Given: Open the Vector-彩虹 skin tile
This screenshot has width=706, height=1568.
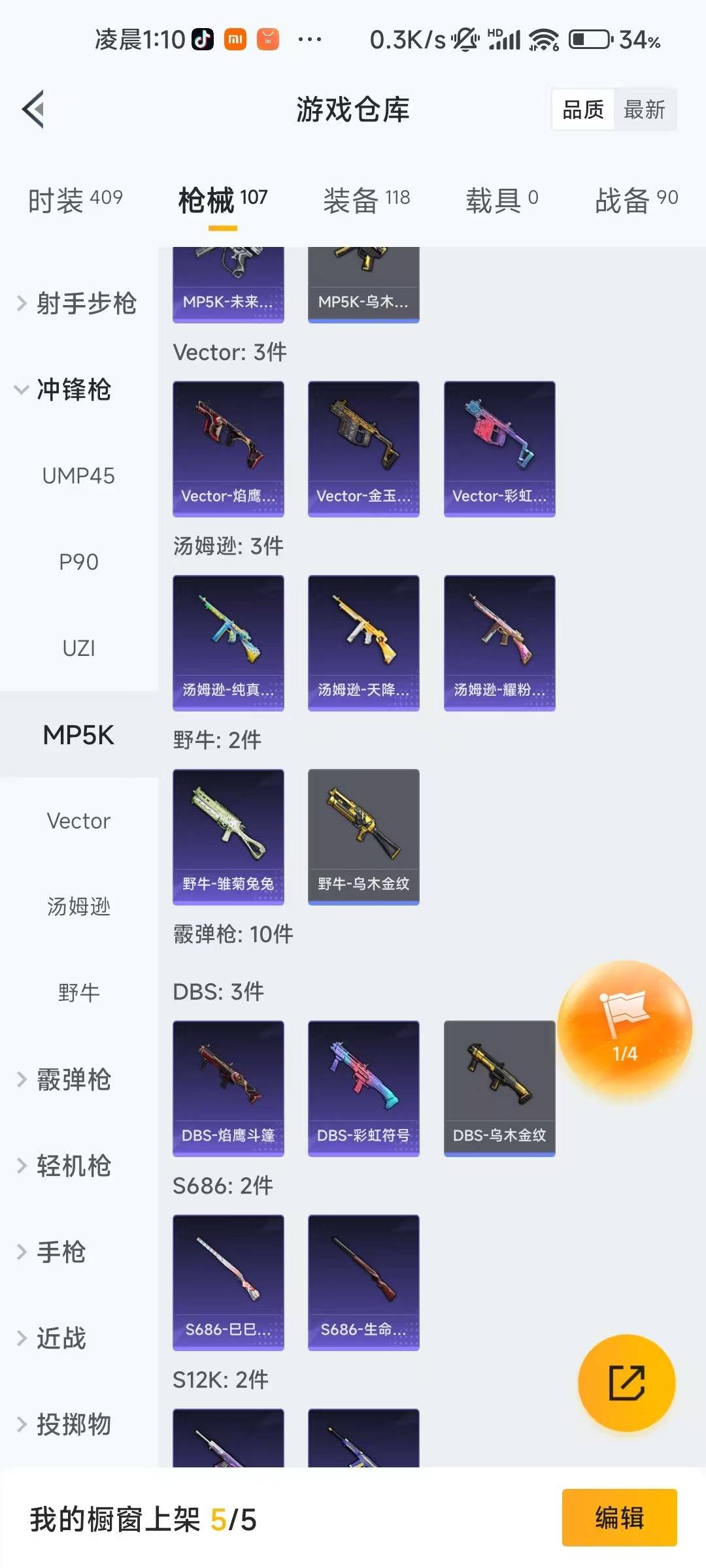Looking at the screenshot, I should tap(499, 449).
